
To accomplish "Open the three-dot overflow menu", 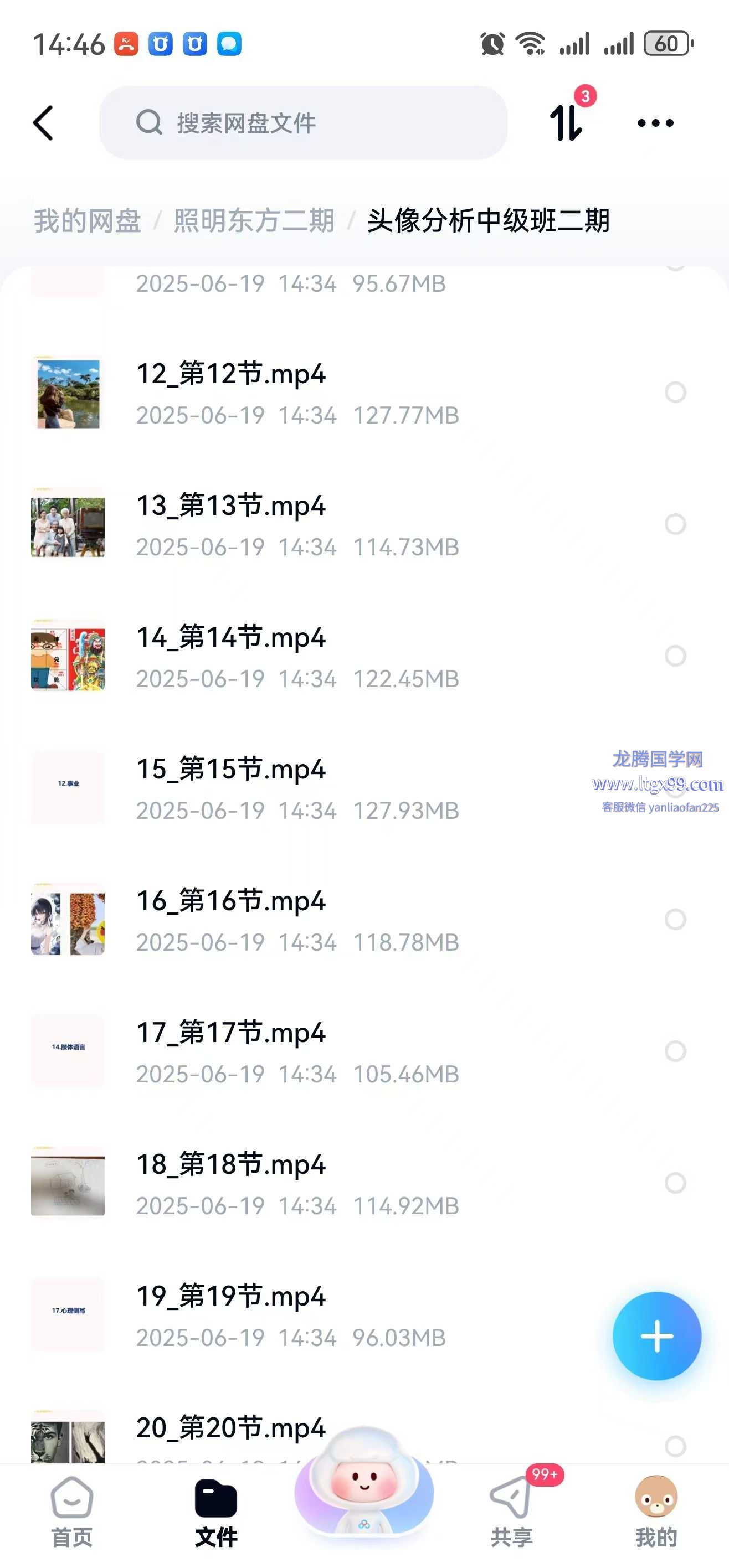I will [655, 123].
